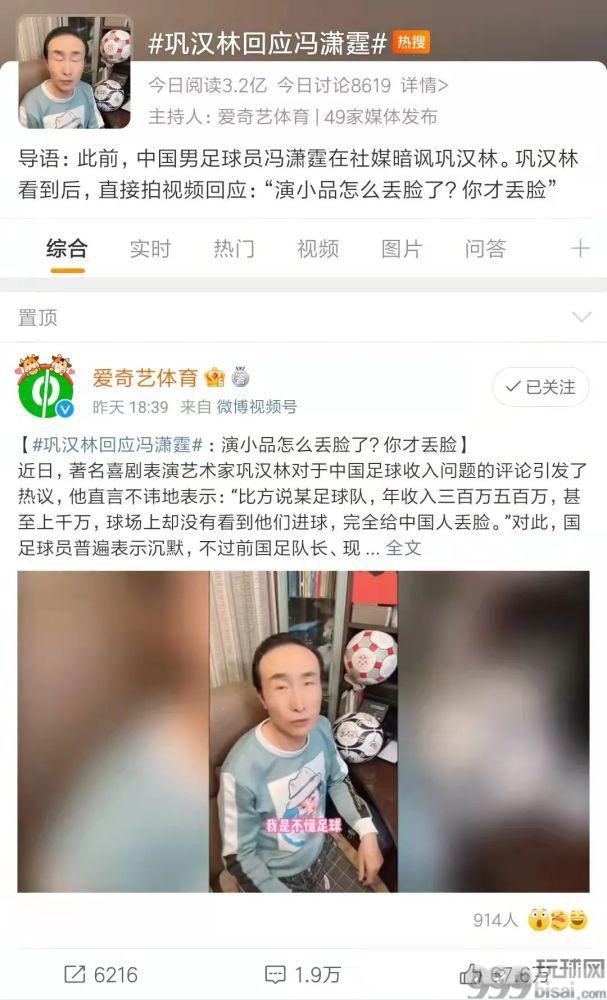Expand the post with 全文
This screenshot has height=1000, width=607.
(x=404, y=549)
